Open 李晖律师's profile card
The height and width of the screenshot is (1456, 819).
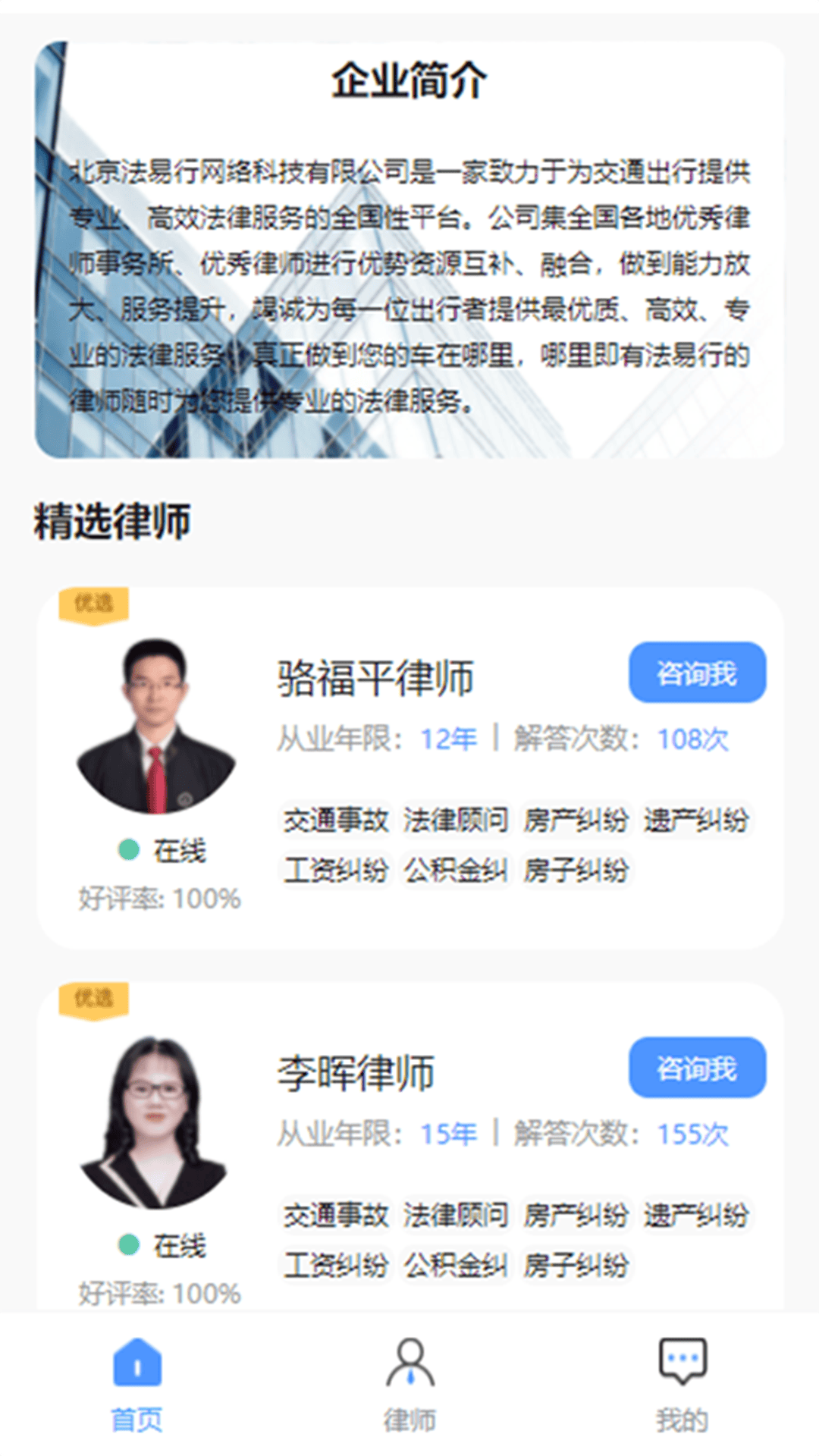click(x=356, y=1073)
